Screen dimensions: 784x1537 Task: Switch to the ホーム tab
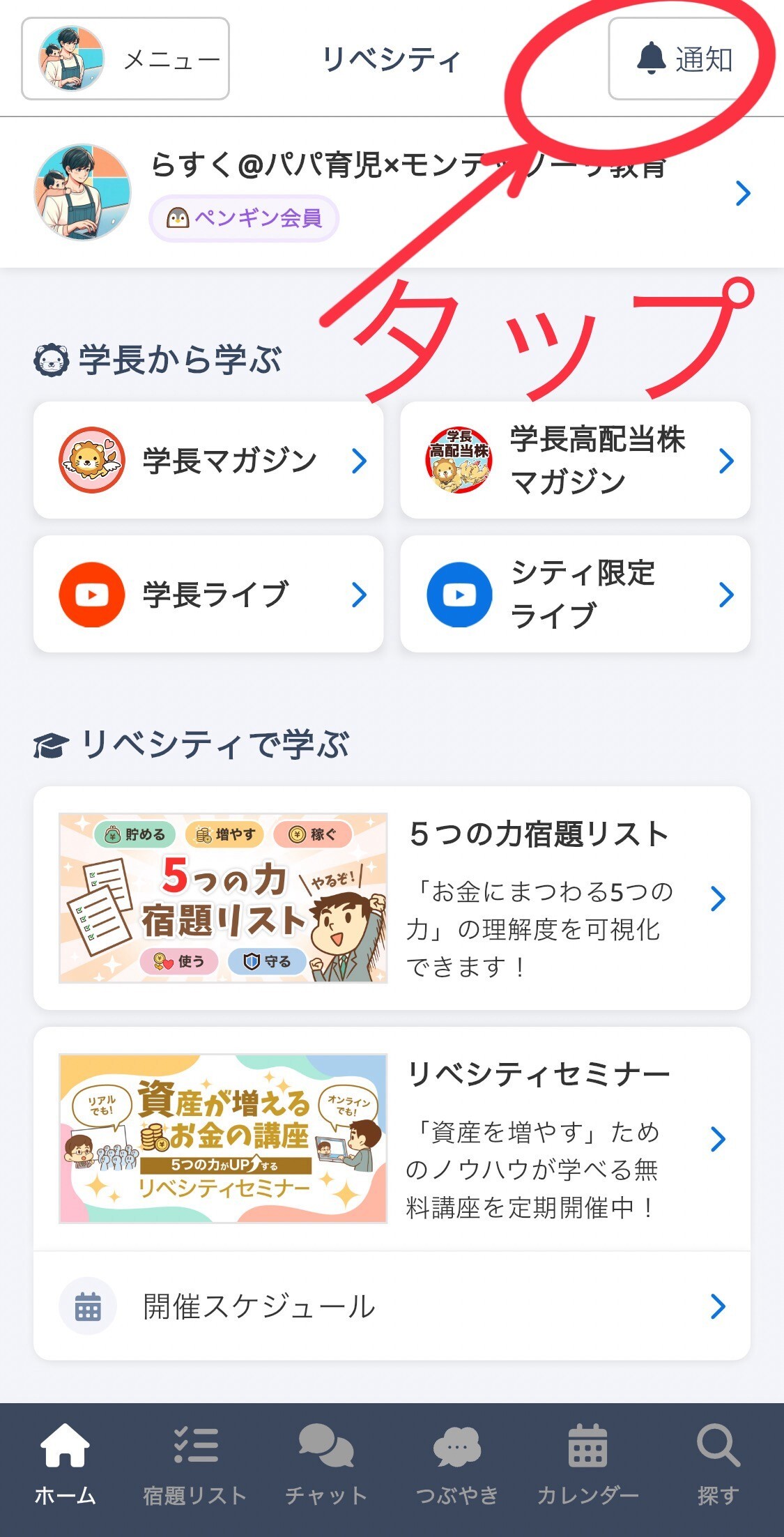66,1464
